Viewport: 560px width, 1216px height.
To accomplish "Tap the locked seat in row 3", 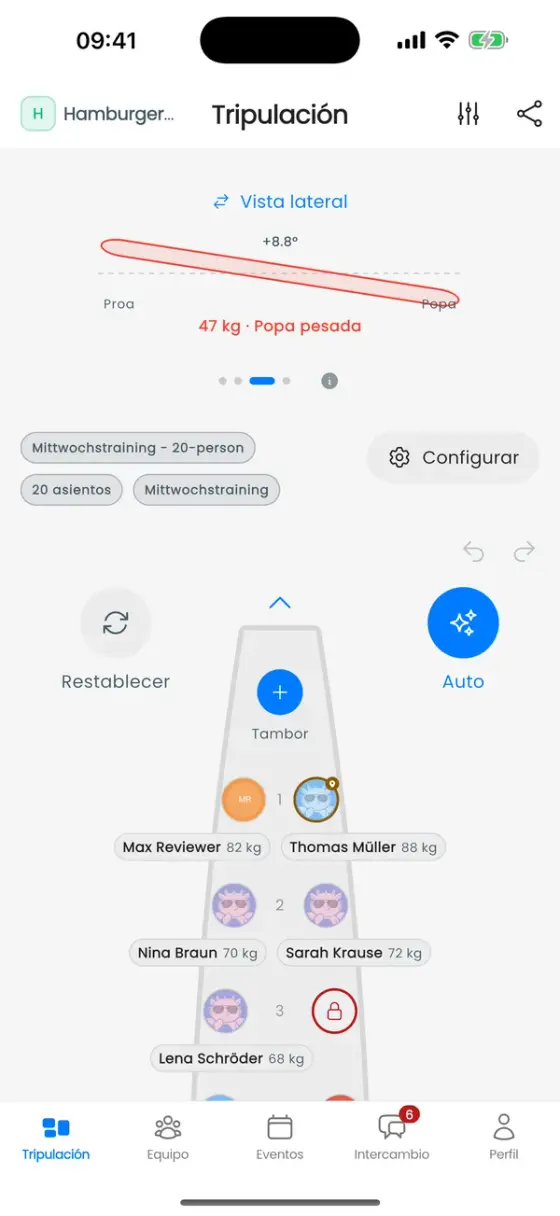I will coord(334,1011).
